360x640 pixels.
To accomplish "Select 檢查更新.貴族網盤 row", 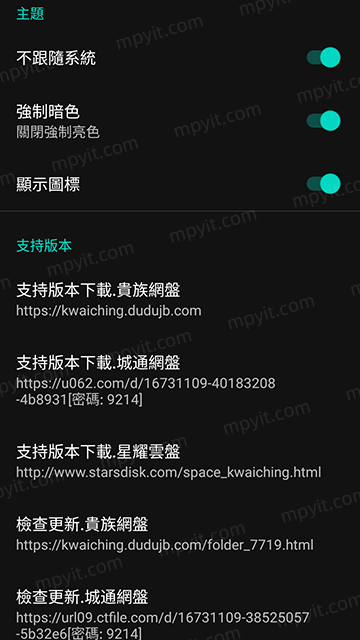I will click(180, 534).
